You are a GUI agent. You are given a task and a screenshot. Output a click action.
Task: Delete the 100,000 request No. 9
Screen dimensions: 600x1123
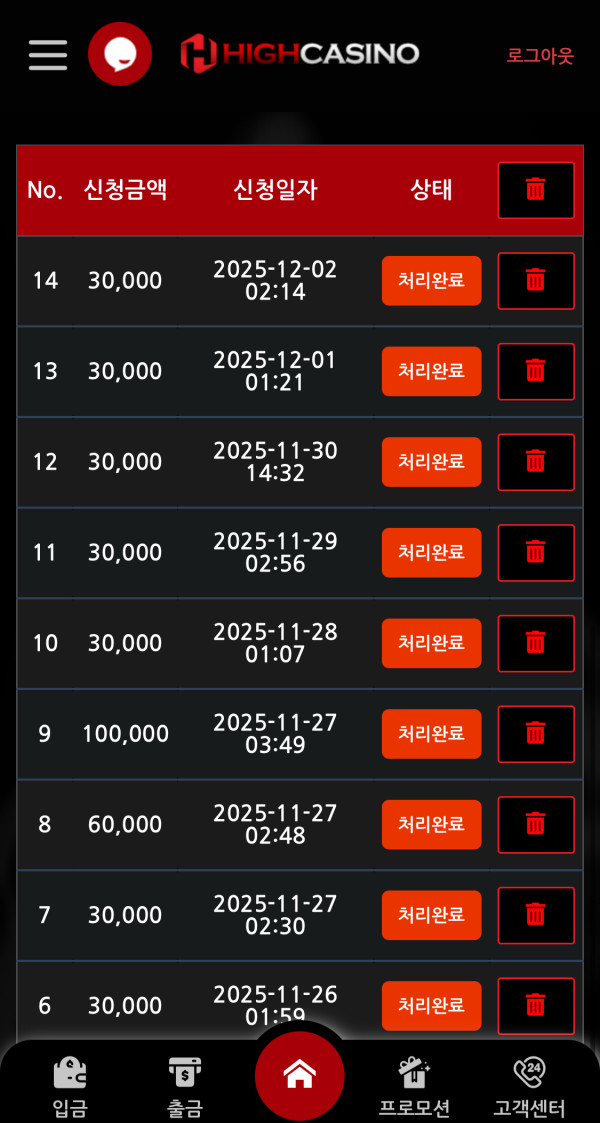[536, 734]
